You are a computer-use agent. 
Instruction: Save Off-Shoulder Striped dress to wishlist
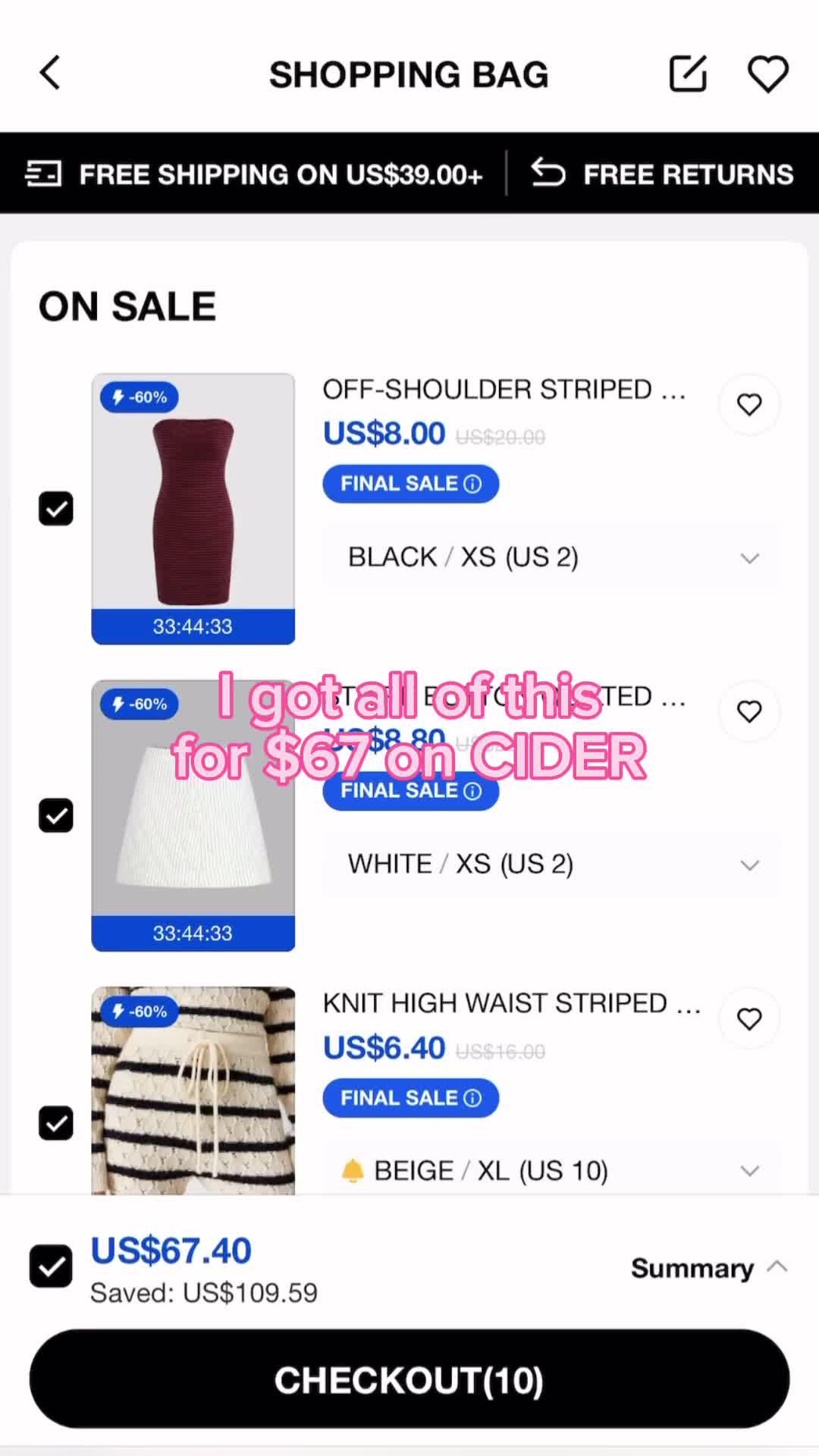[x=748, y=404]
